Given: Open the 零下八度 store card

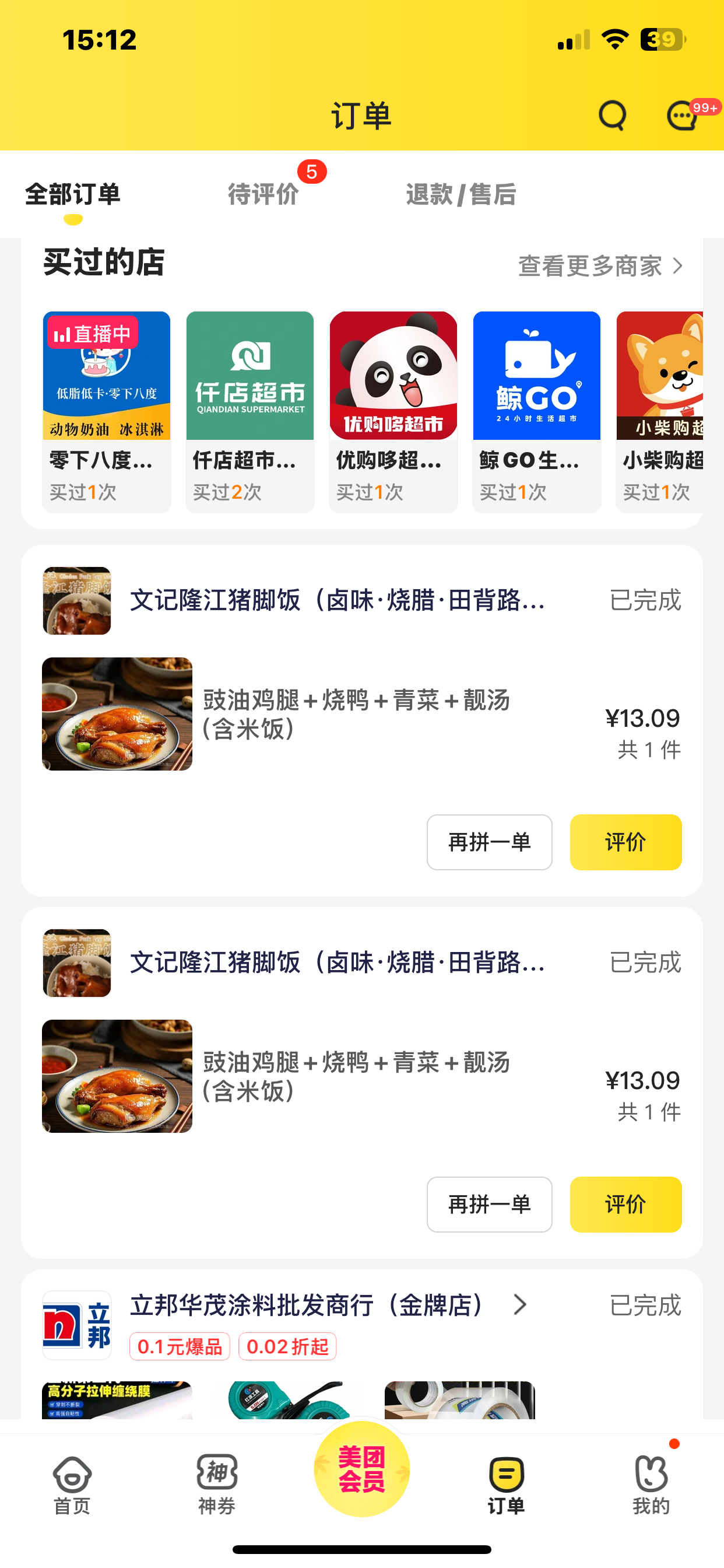Looking at the screenshot, I should click(107, 411).
